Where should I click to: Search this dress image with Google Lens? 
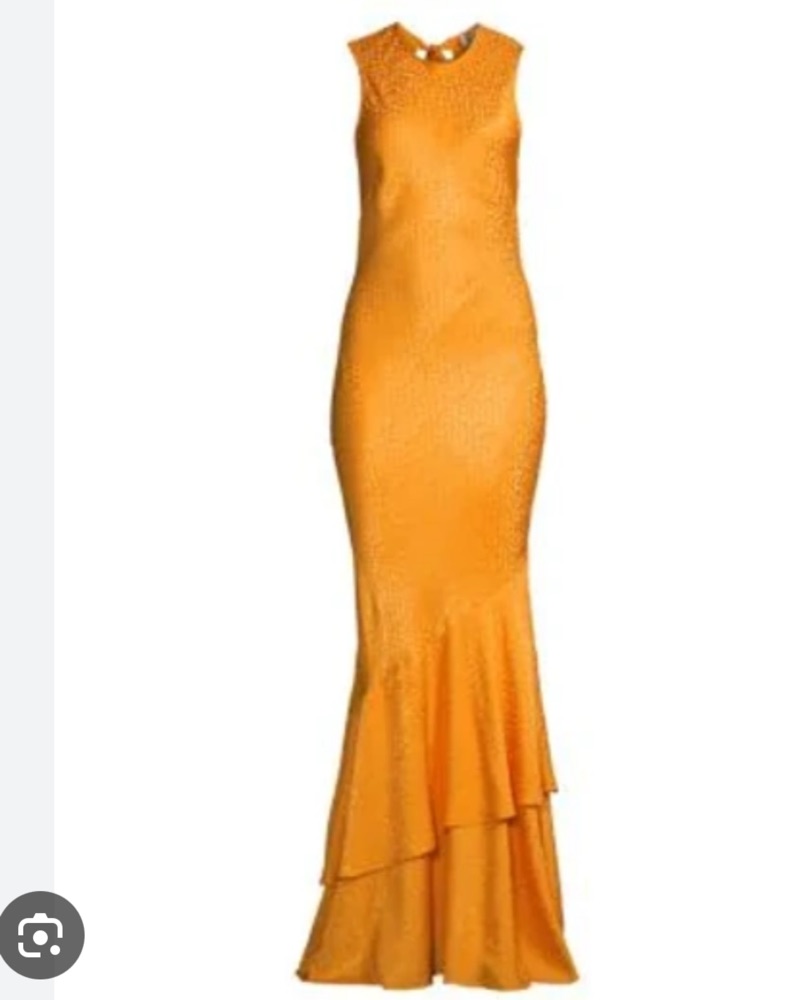(x=41, y=935)
